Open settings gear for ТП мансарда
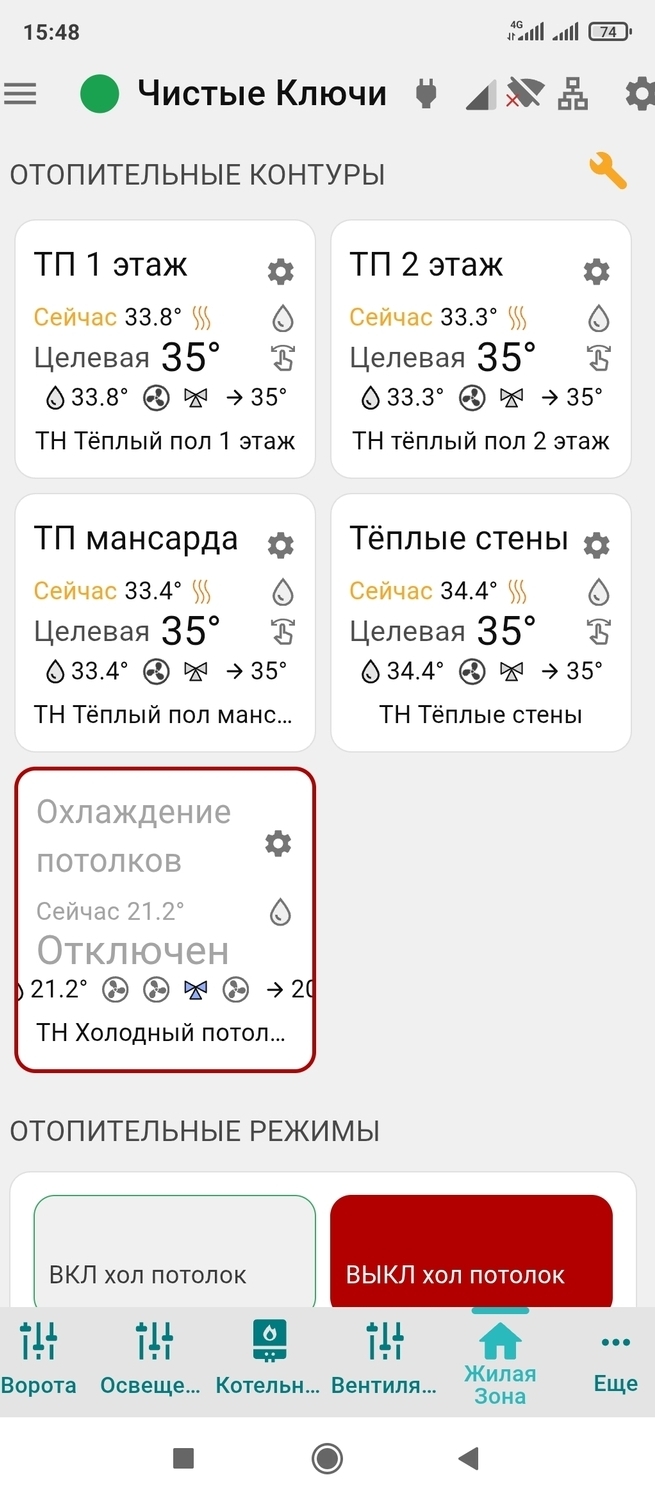 click(281, 545)
